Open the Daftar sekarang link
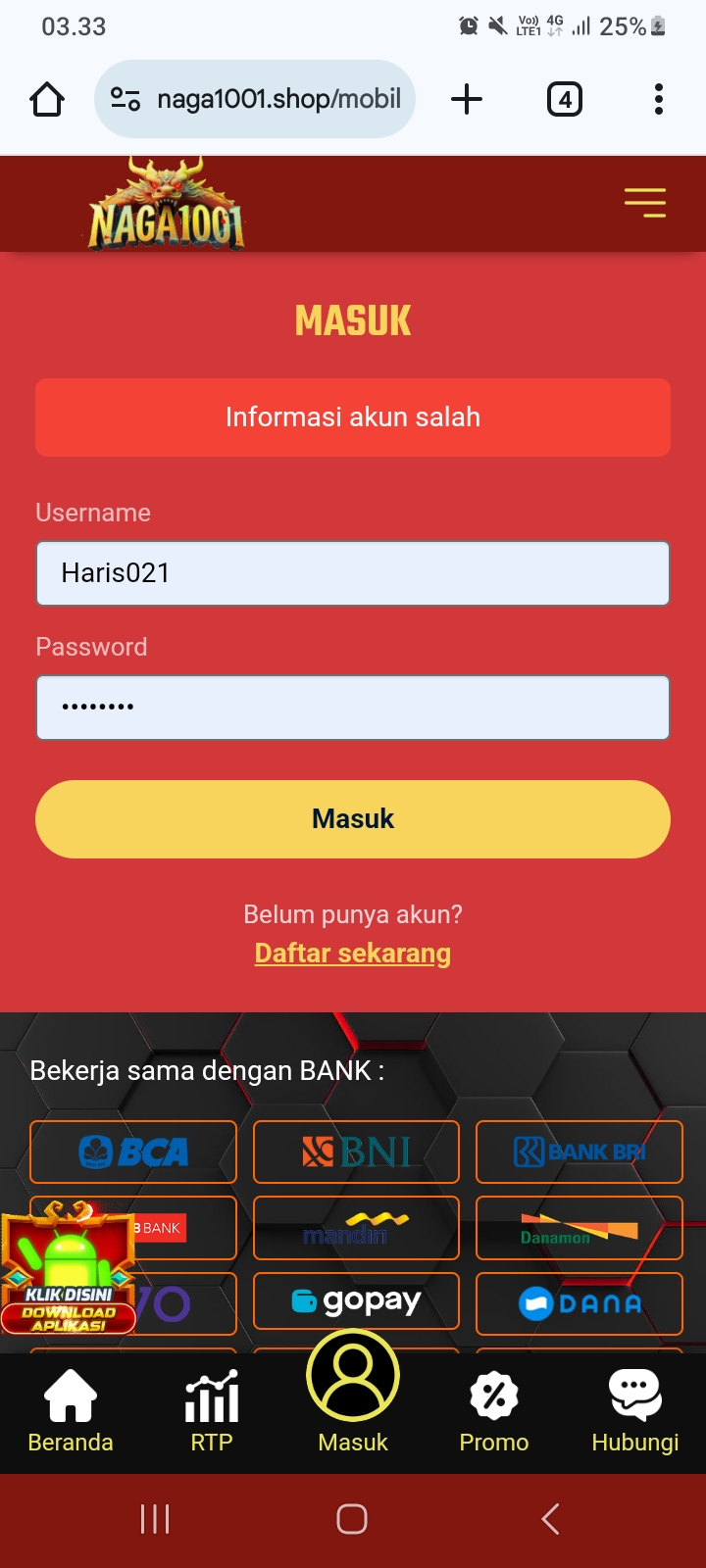This screenshot has width=706, height=1568. point(353,954)
